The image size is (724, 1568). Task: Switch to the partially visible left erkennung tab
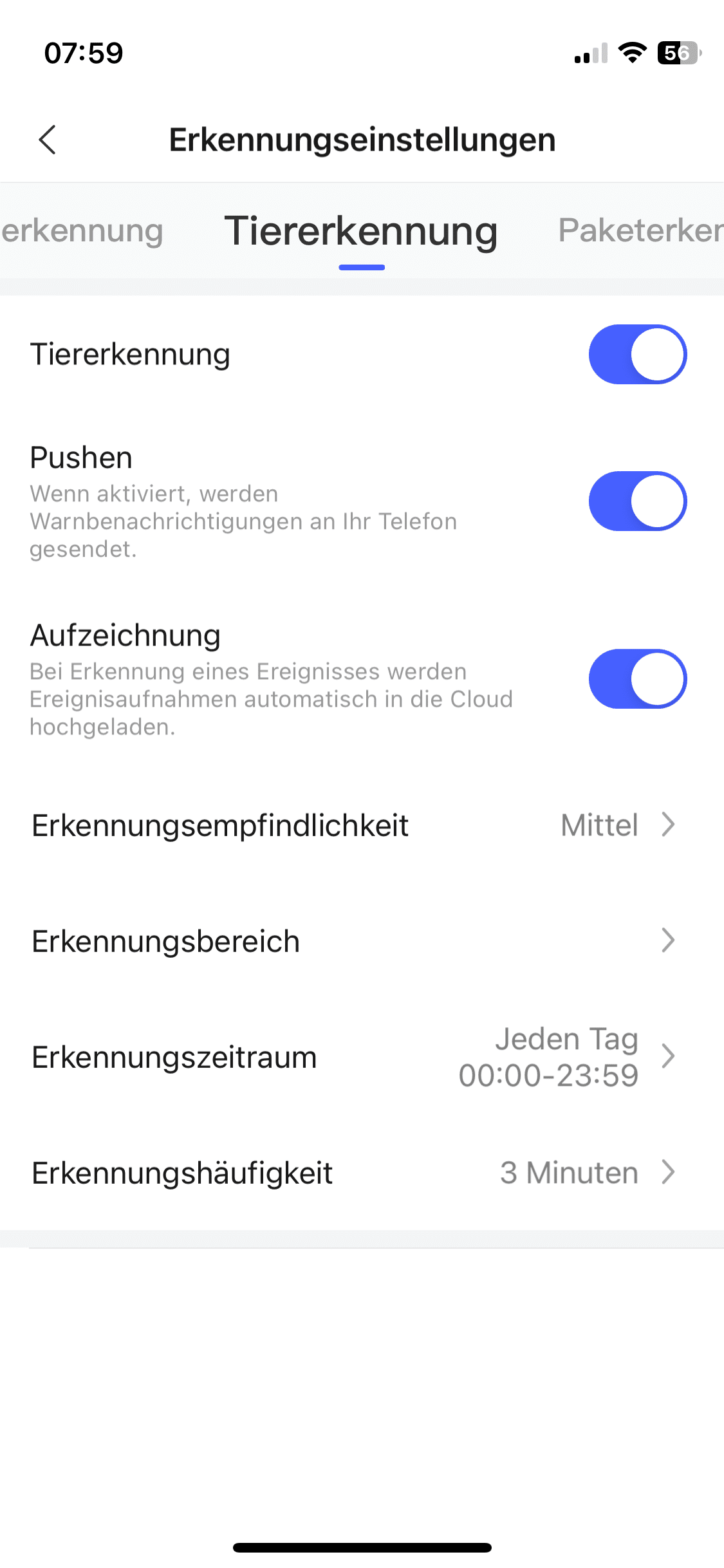(x=82, y=230)
